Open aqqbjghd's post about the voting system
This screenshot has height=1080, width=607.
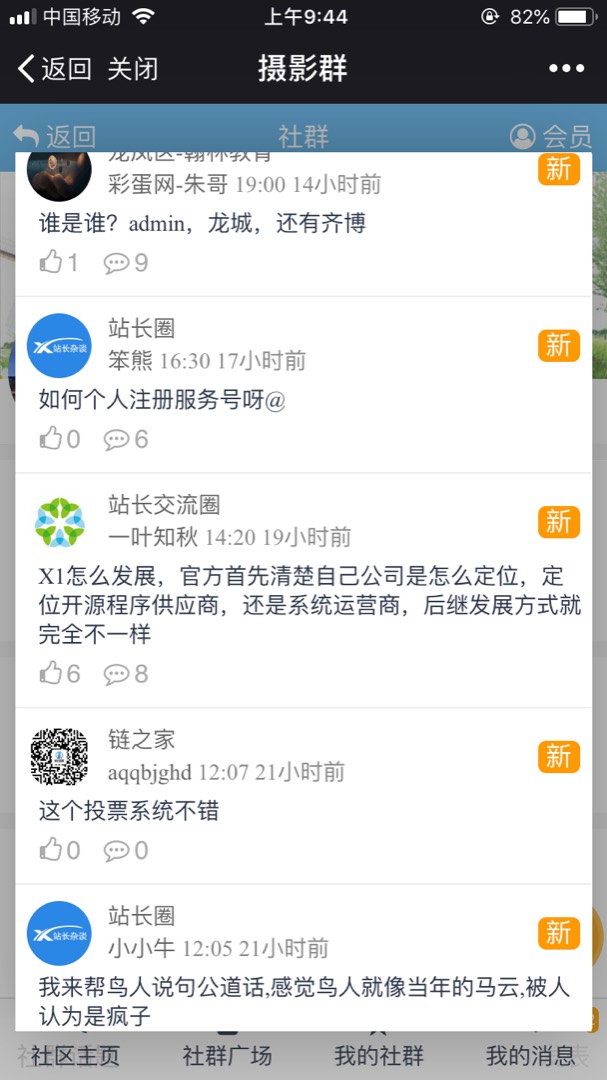[128, 811]
